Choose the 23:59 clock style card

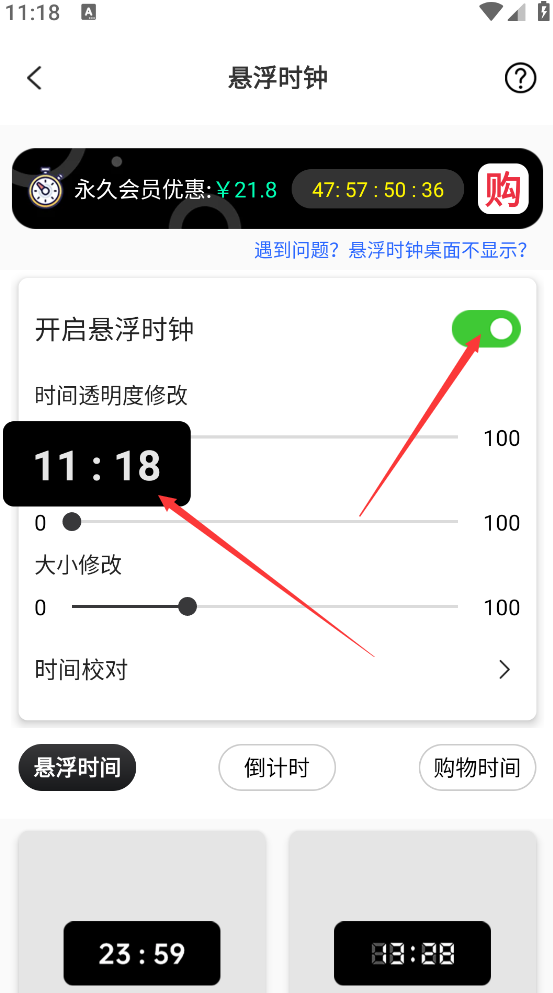pos(142,912)
